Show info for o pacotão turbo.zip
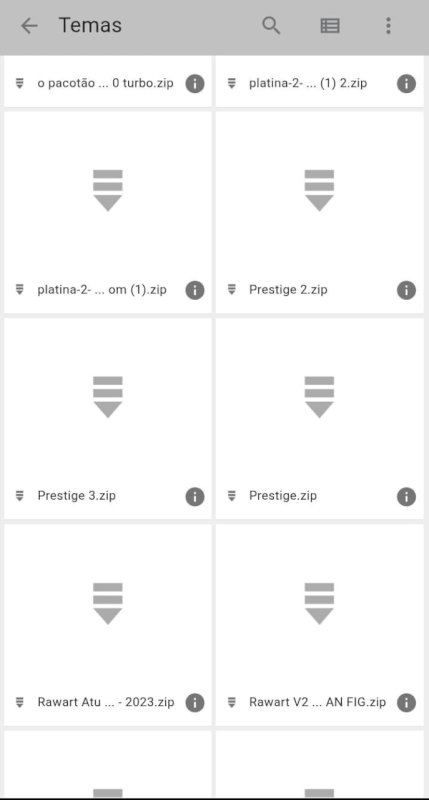Screen dimensions: 429x800 (x=195, y=83)
